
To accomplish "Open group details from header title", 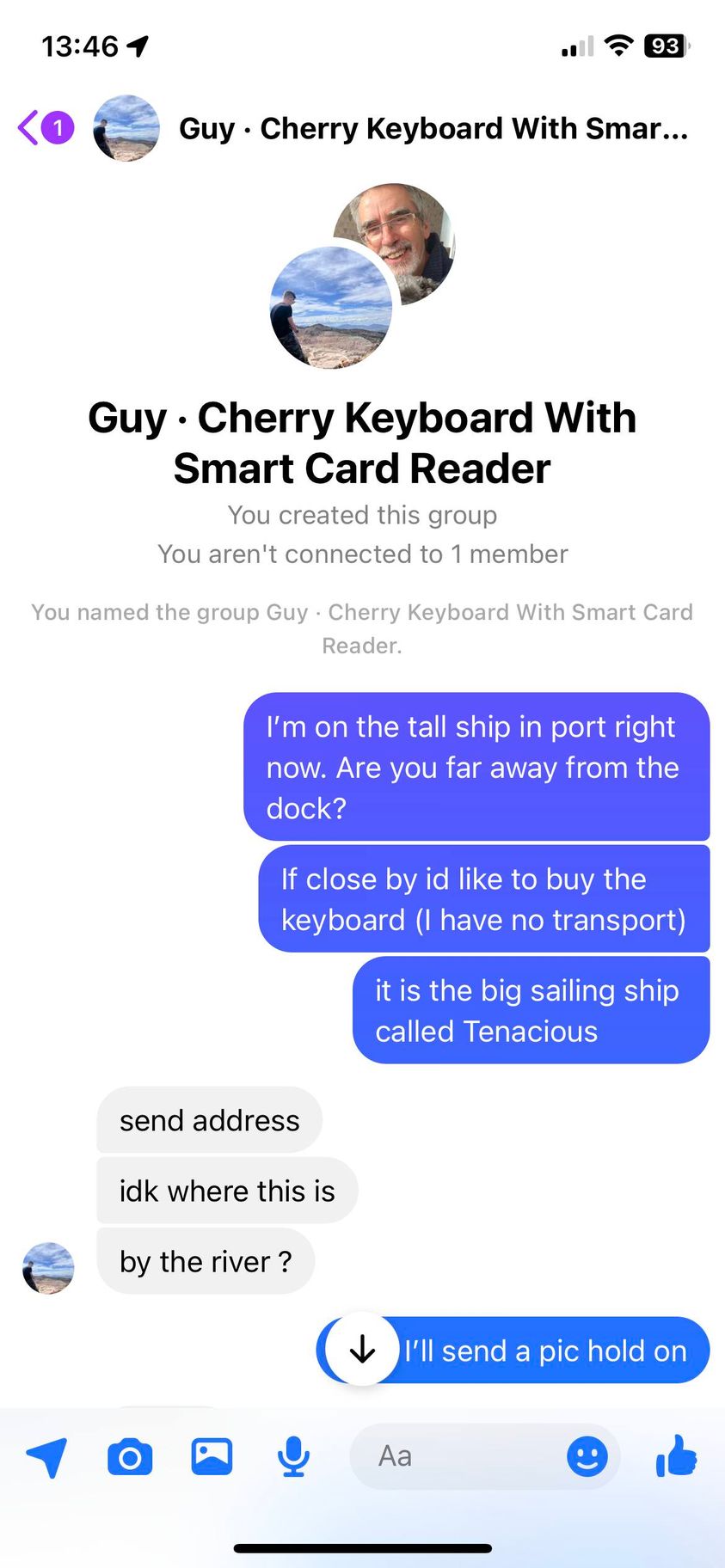I will [x=433, y=129].
